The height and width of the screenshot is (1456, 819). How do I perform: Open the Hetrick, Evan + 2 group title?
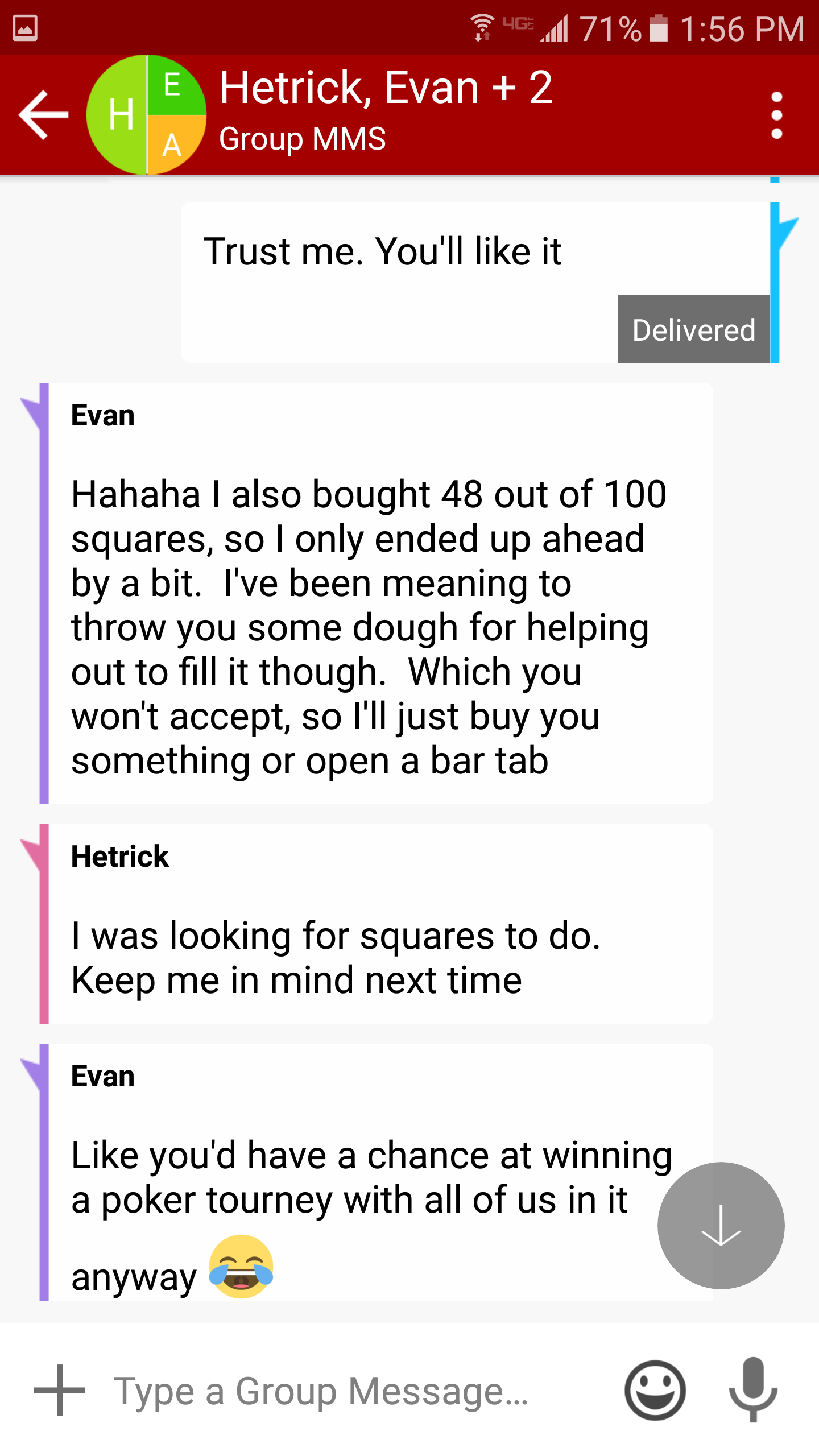pyautogui.click(x=386, y=88)
